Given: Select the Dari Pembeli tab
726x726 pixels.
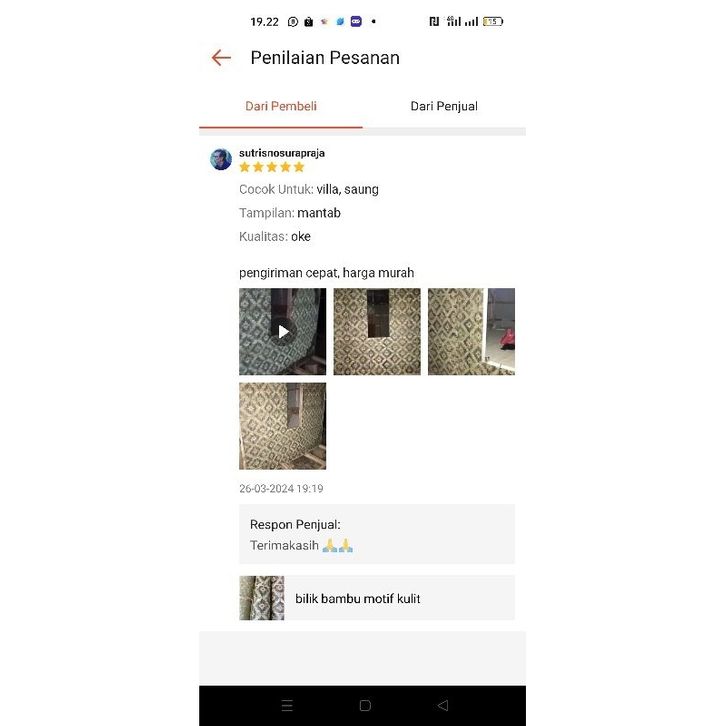Looking at the screenshot, I should (x=281, y=106).
